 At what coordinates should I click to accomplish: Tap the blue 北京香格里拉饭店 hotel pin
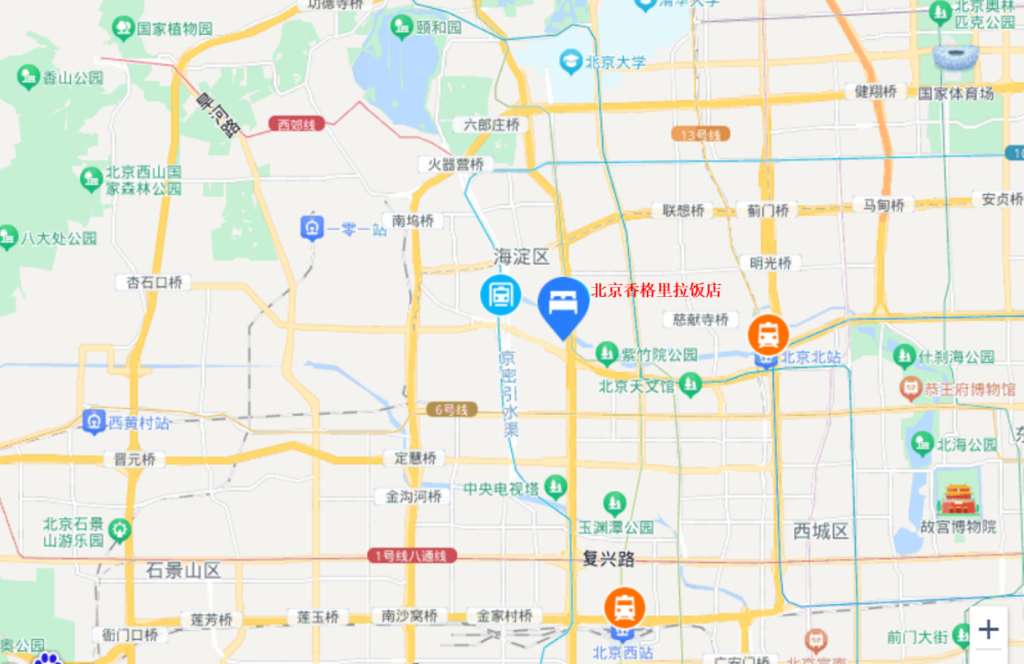pyautogui.click(x=563, y=303)
